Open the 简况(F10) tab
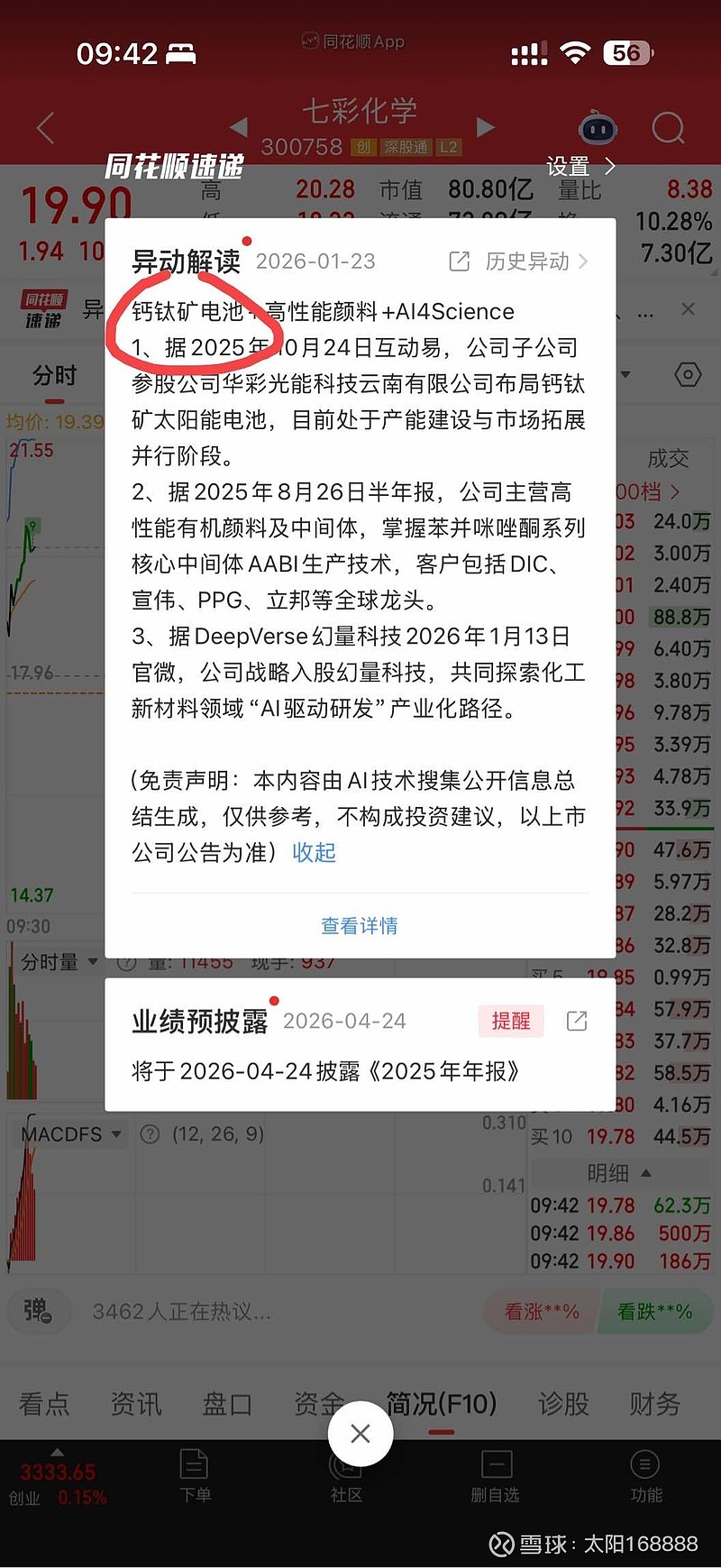This screenshot has height=1568, width=721. (442, 1403)
